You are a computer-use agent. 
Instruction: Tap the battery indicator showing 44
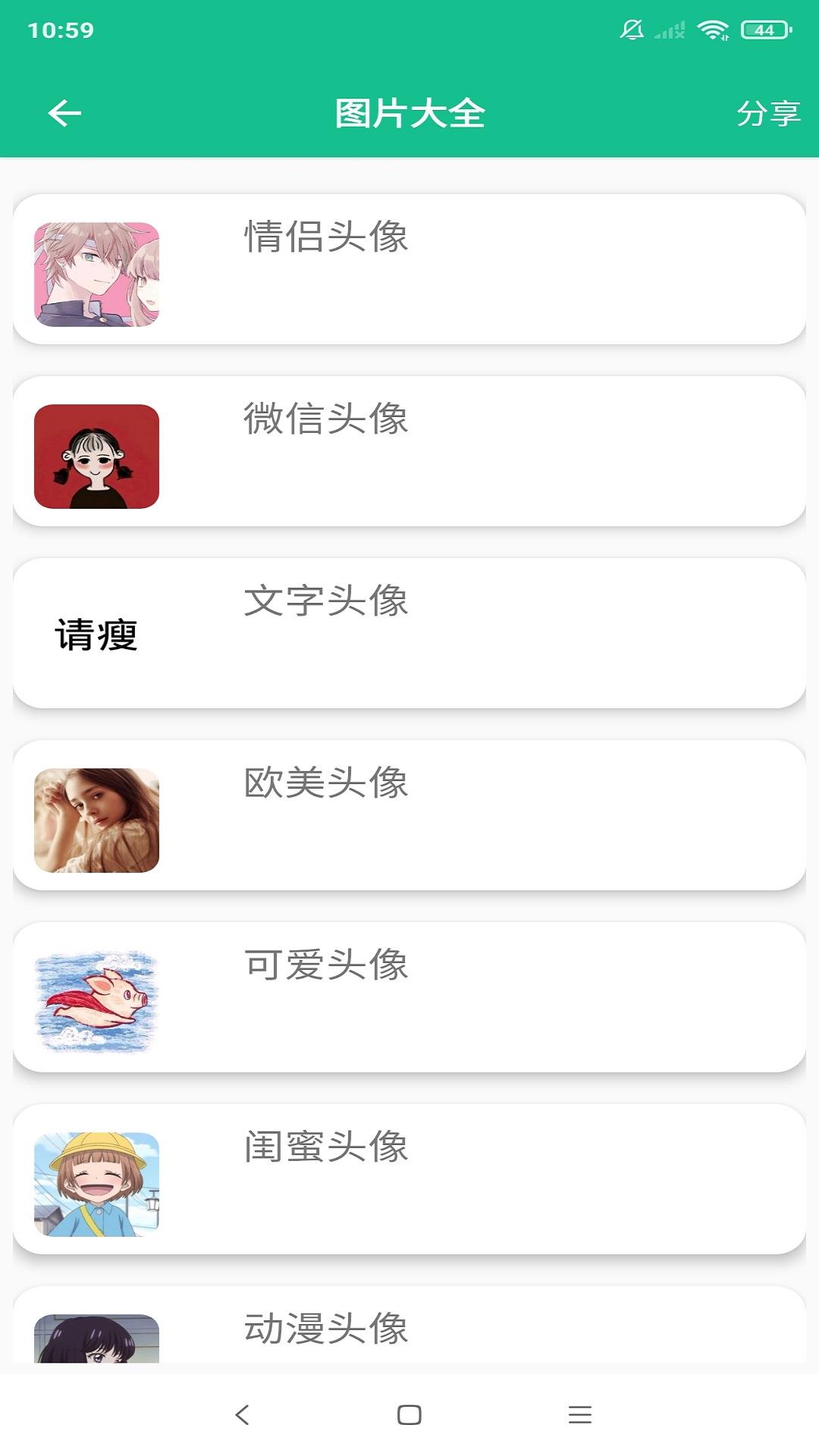[x=766, y=27]
